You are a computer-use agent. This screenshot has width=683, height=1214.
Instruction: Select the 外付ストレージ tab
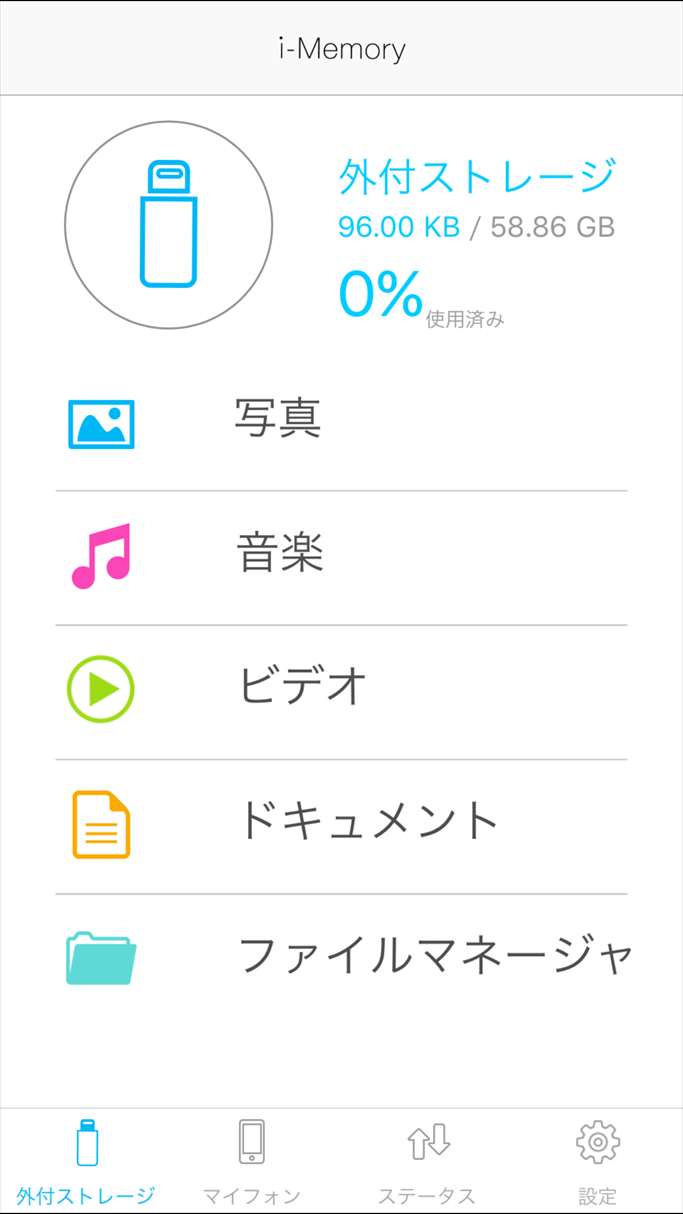pos(86,1162)
